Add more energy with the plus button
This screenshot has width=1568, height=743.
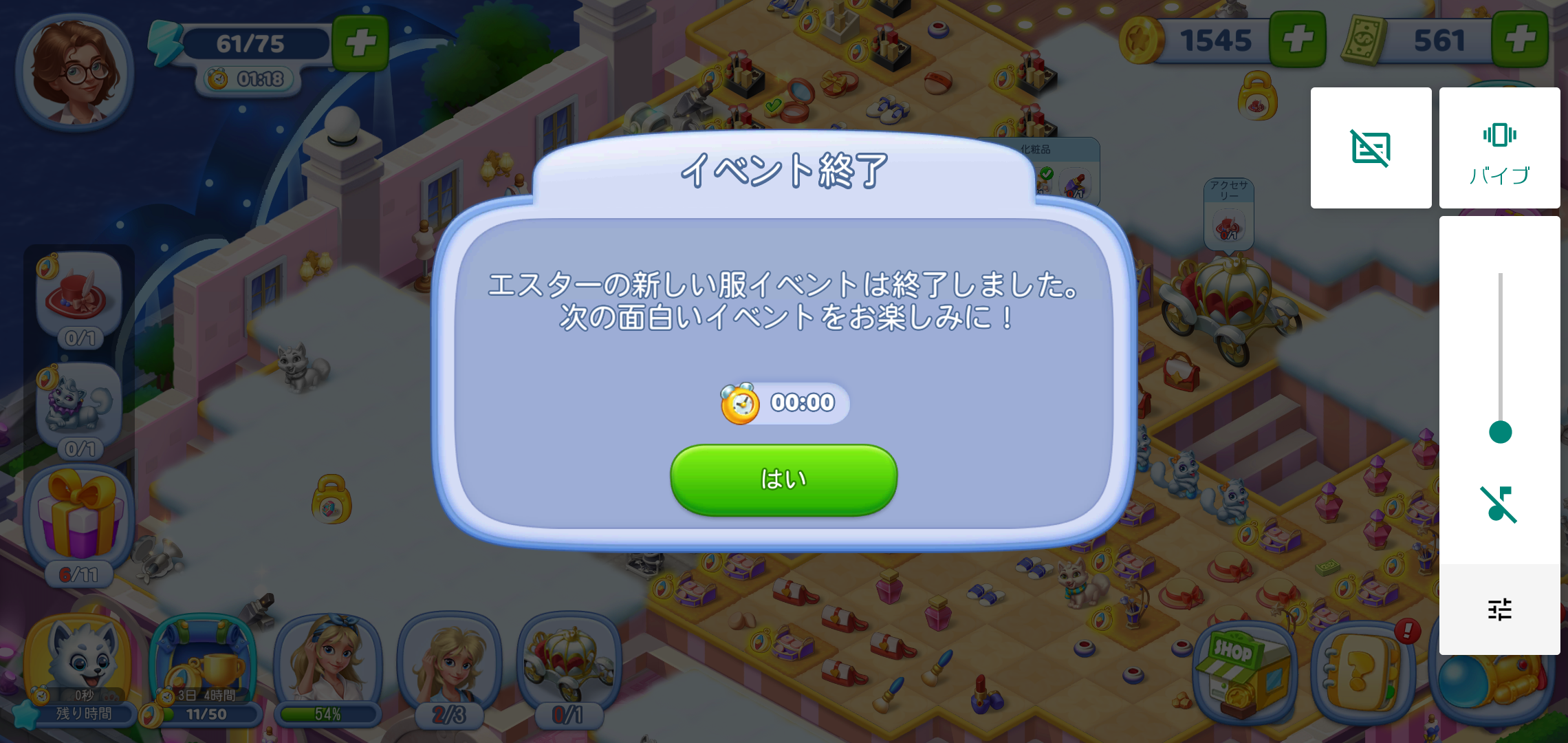[x=360, y=43]
